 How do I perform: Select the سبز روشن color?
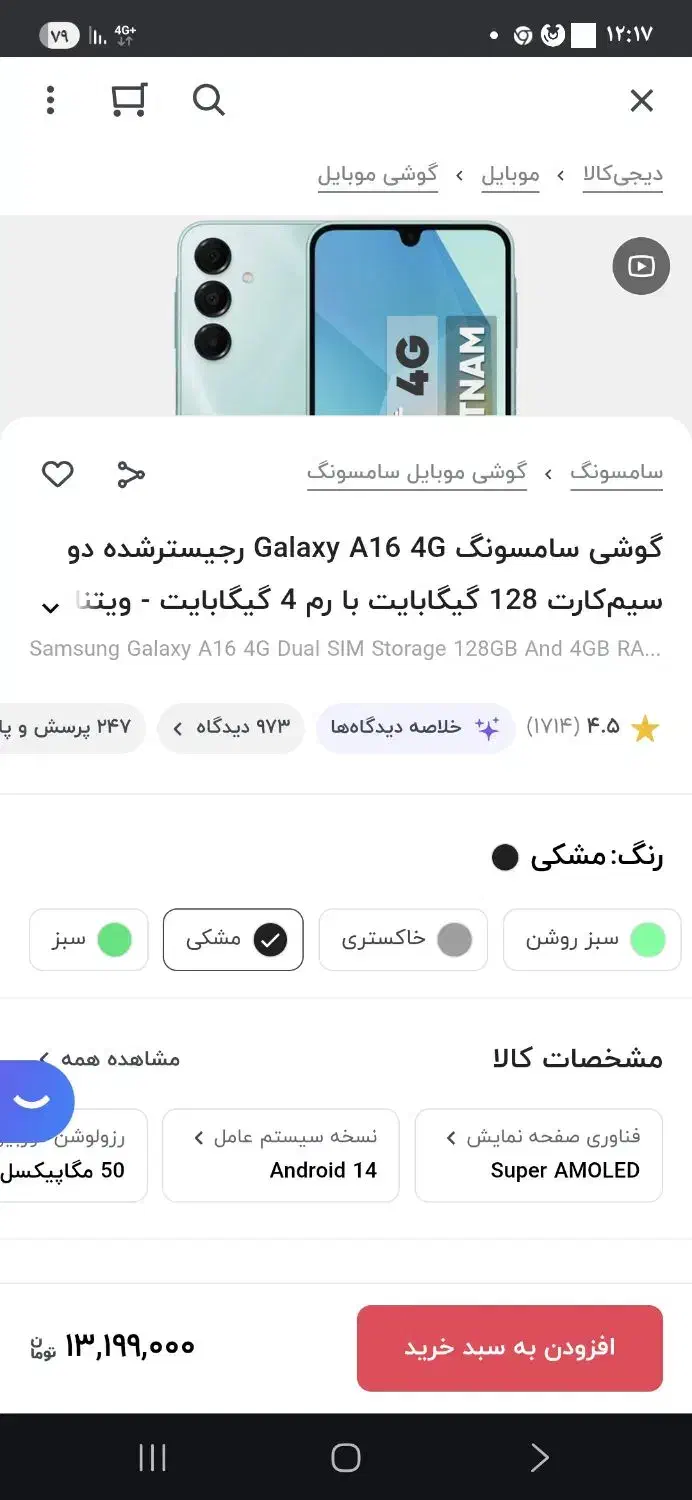(x=592, y=940)
